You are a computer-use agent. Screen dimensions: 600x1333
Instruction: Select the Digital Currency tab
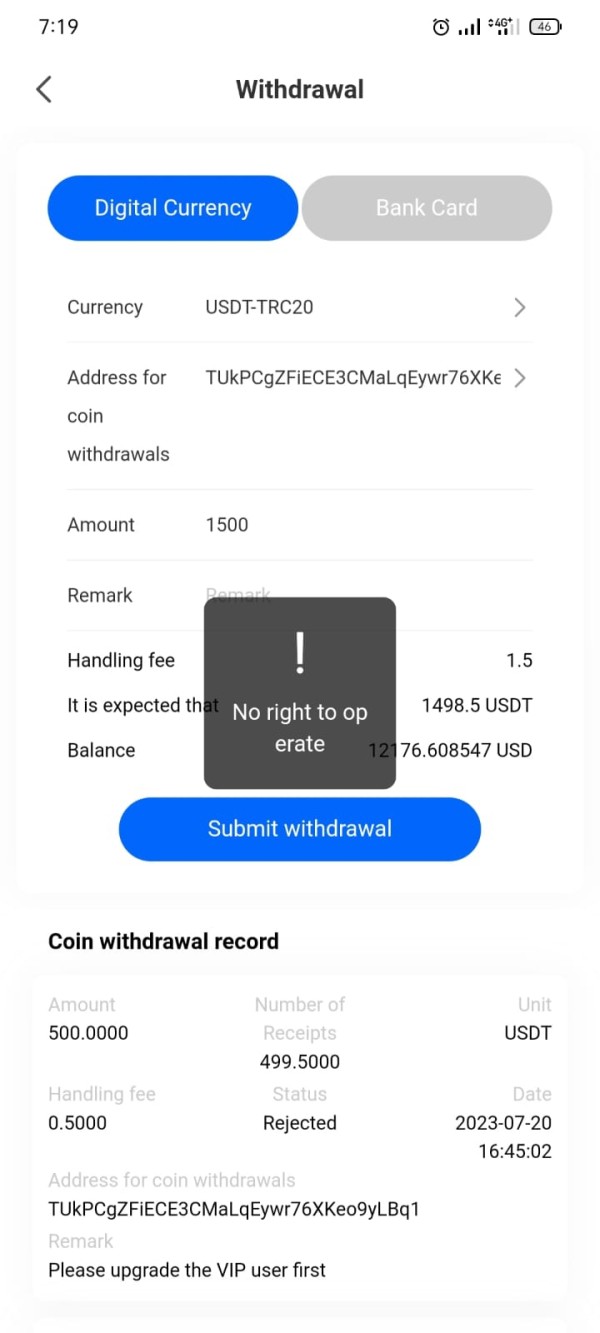pos(173,208)
